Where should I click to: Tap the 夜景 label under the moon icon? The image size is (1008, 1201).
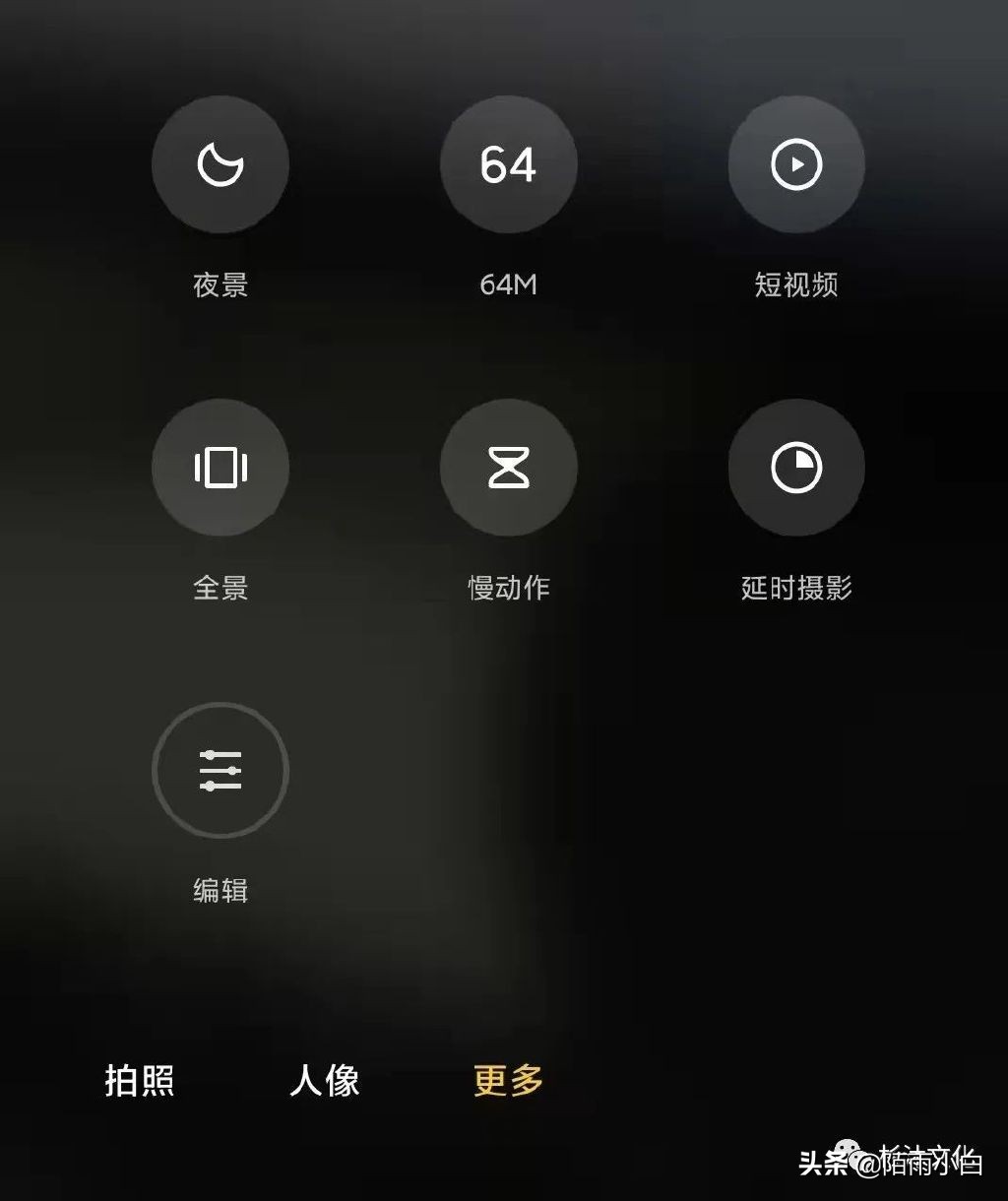coord(220,285)
